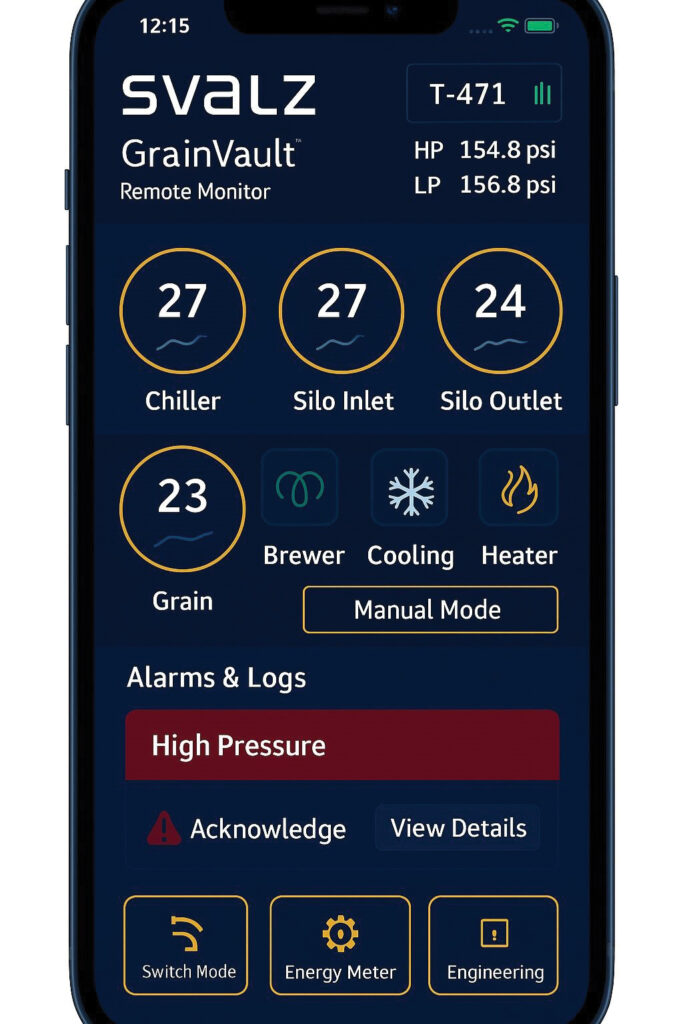Toggle the Cooling snowflake icon
The width and height of the screenshot is (683, 1024).
coord(410,488)
